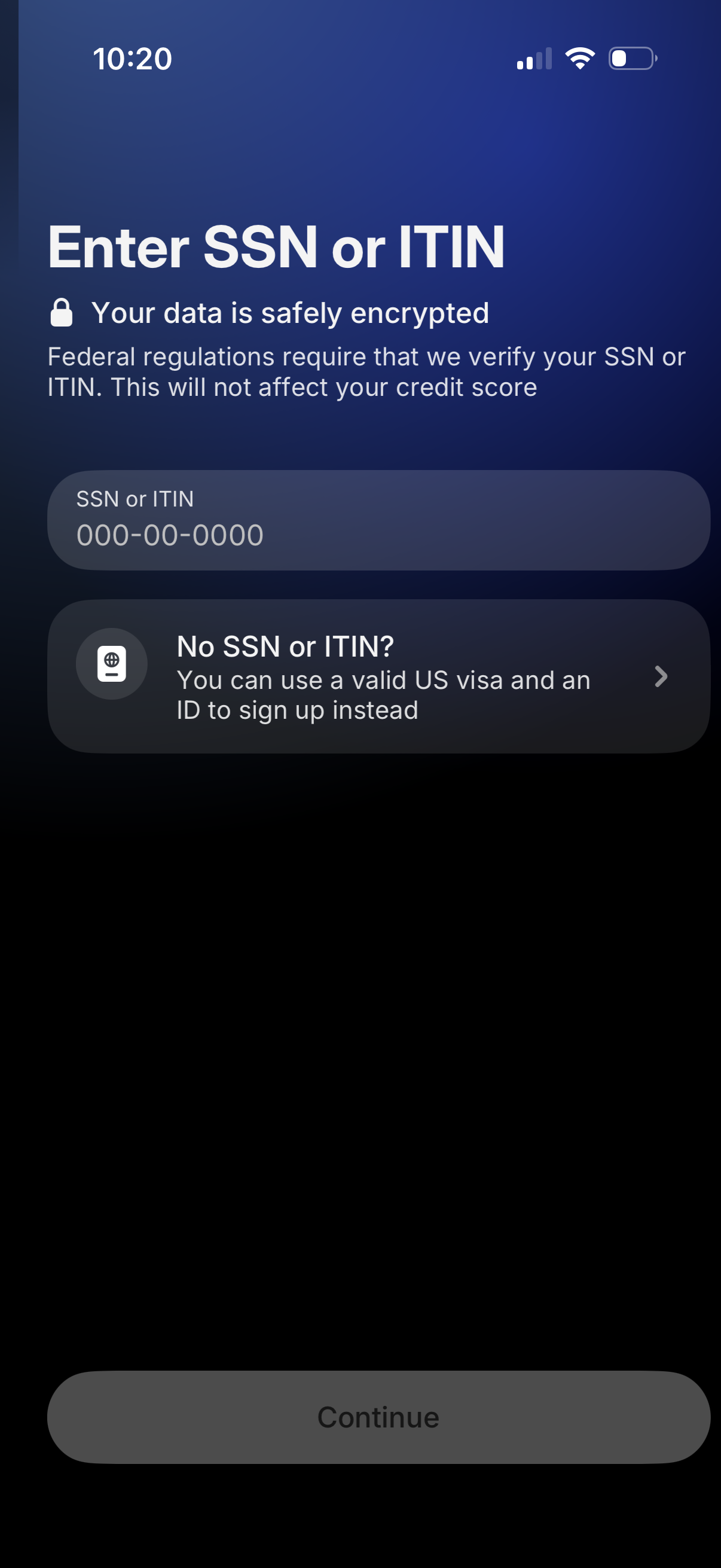Screen dimensions: 721x1568
Task: Select the dark circle around the passport icon
Action: pyautogui.click(x=111, y=664)
